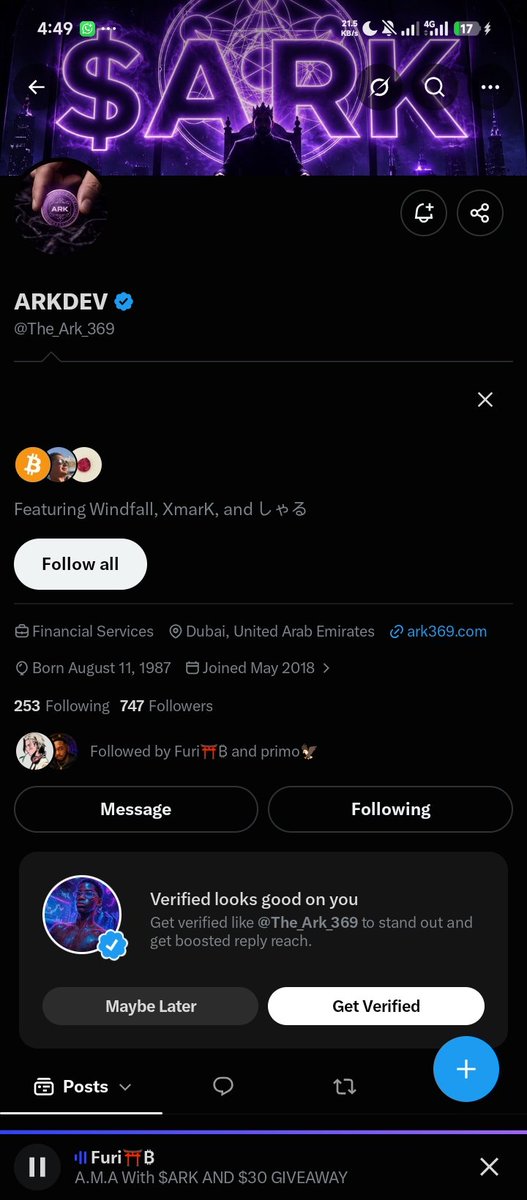Image resolution: width=527 pixels, height=1200 pixels.
Task: Pause the A.M.A Space audio
Action: [37, 1167]
